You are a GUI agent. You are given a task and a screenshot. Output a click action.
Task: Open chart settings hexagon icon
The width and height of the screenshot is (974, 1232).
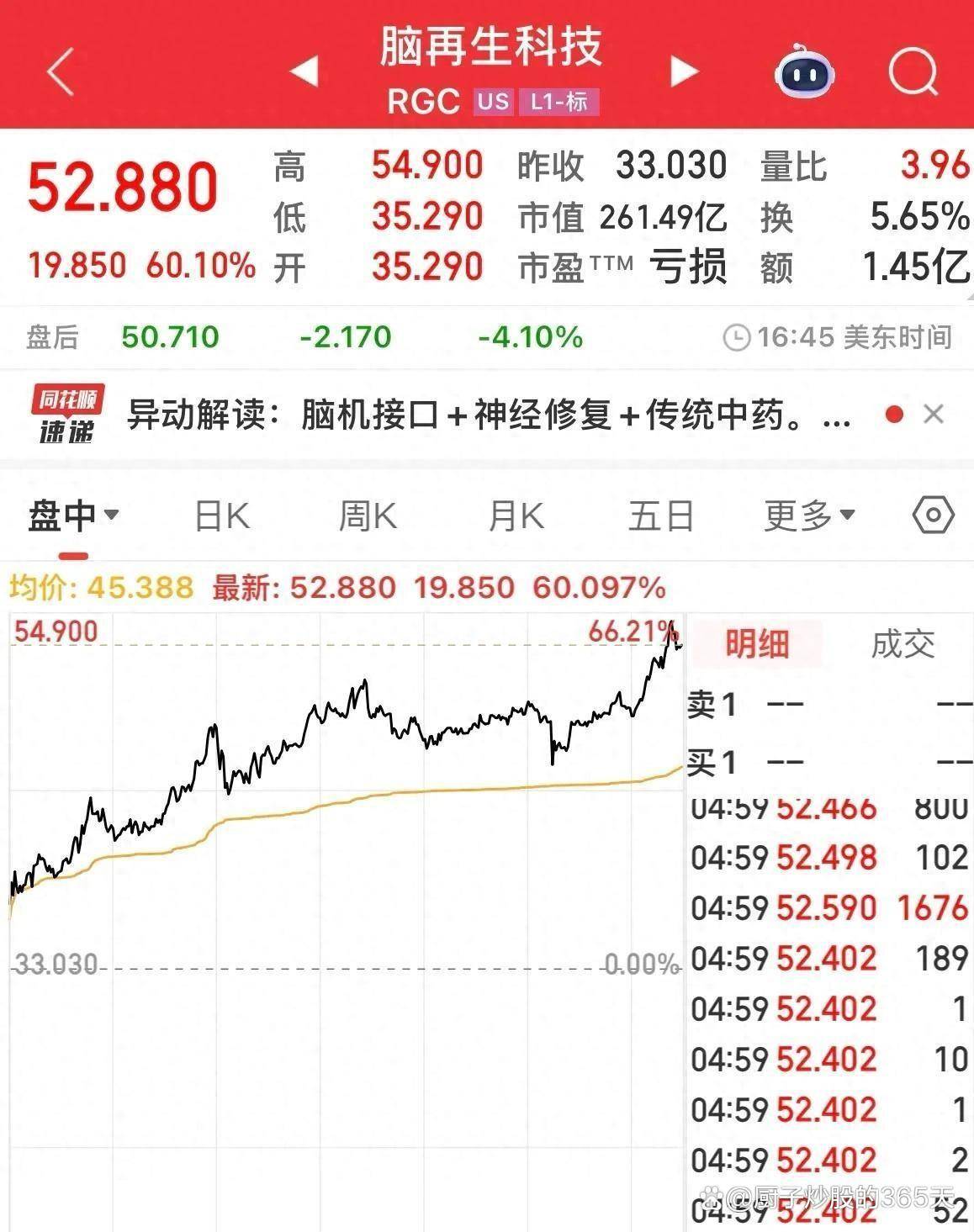pos(933,515)
